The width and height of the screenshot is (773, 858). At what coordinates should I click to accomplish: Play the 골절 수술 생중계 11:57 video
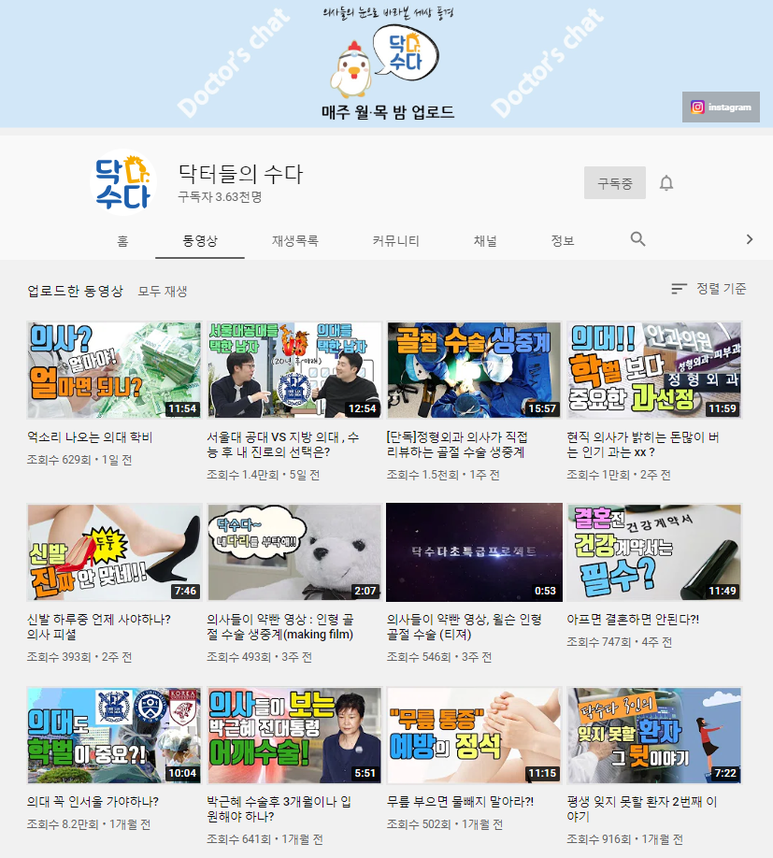tap(473, 370)
